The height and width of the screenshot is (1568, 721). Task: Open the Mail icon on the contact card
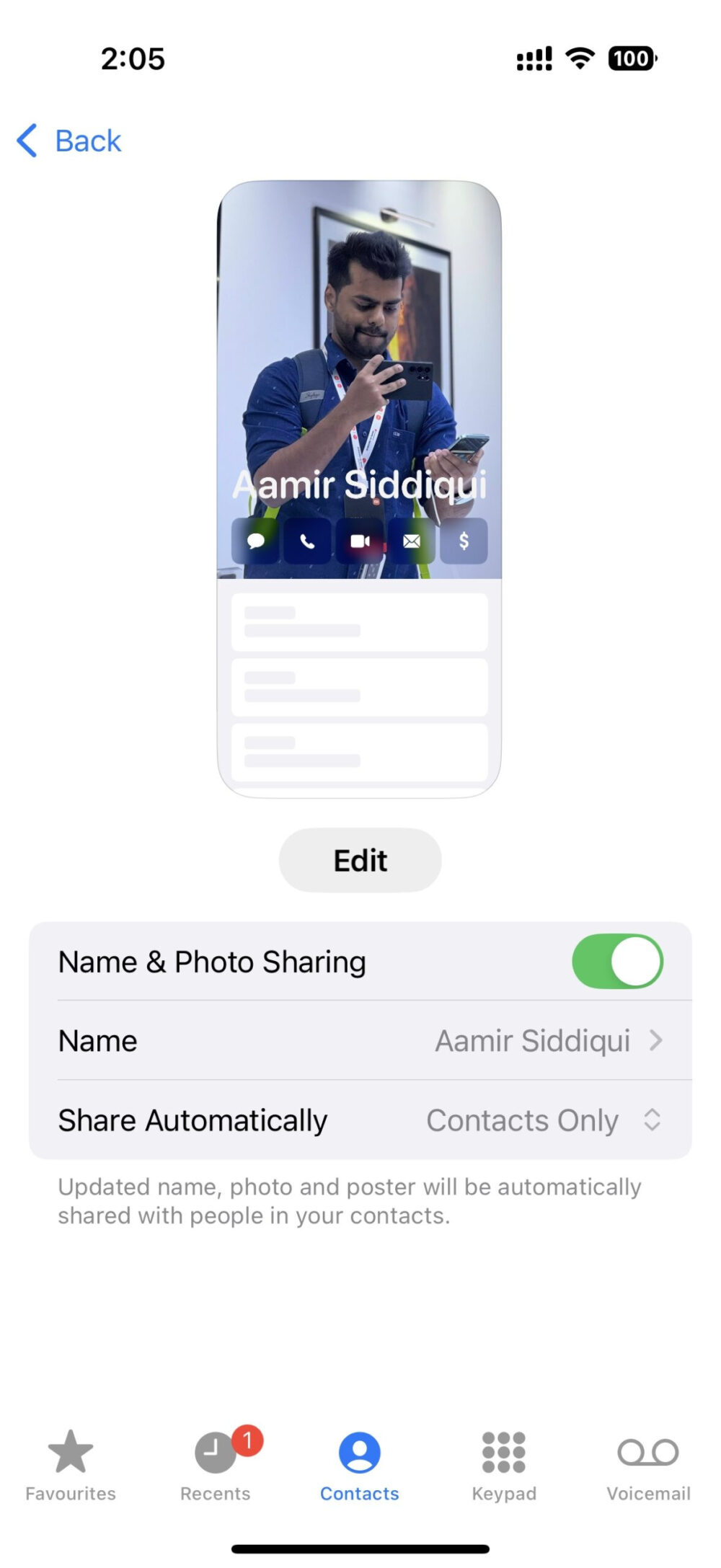pyautogui.click(x=412, y=541)
